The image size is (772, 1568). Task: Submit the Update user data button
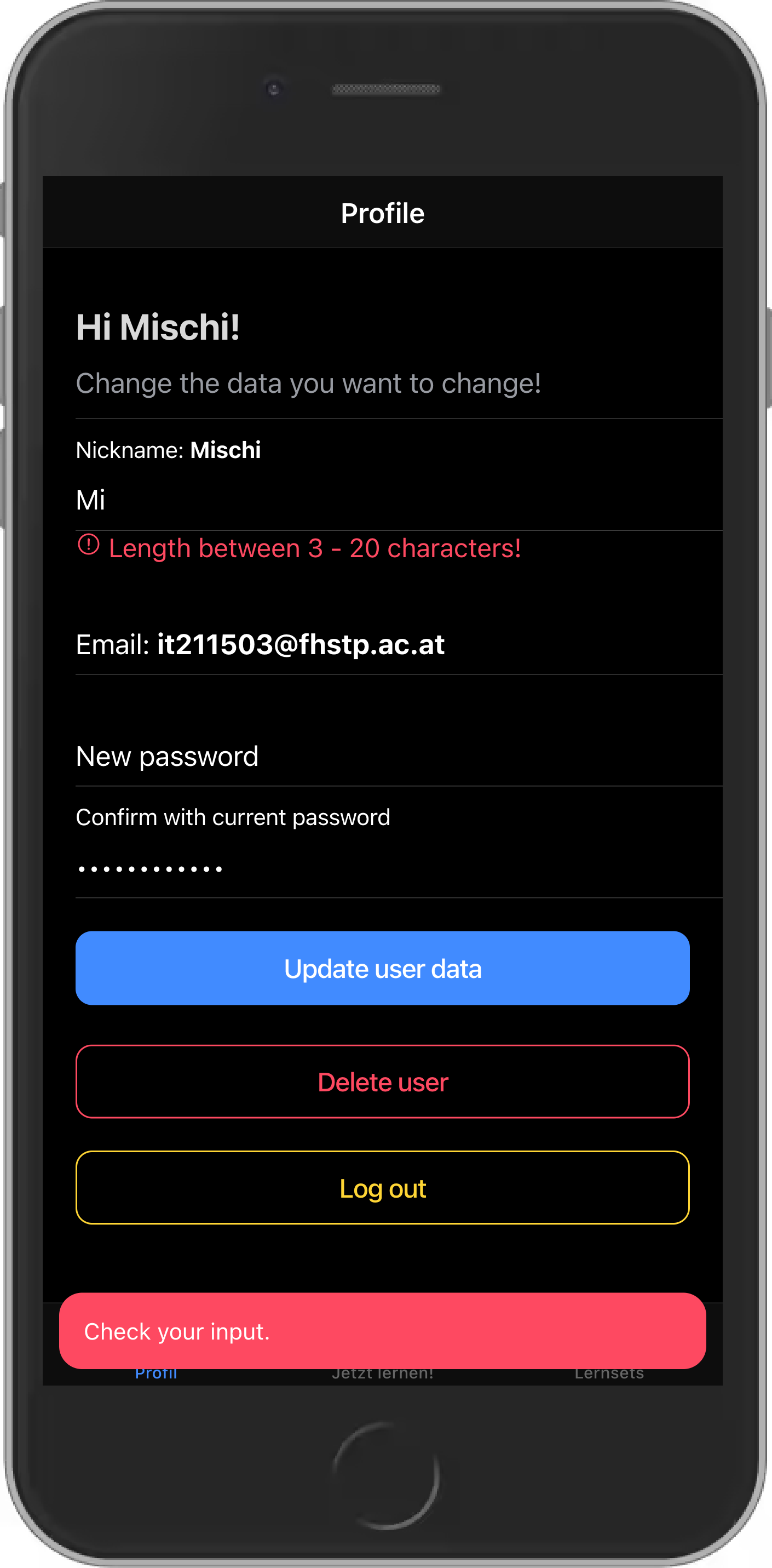(382, 968)
